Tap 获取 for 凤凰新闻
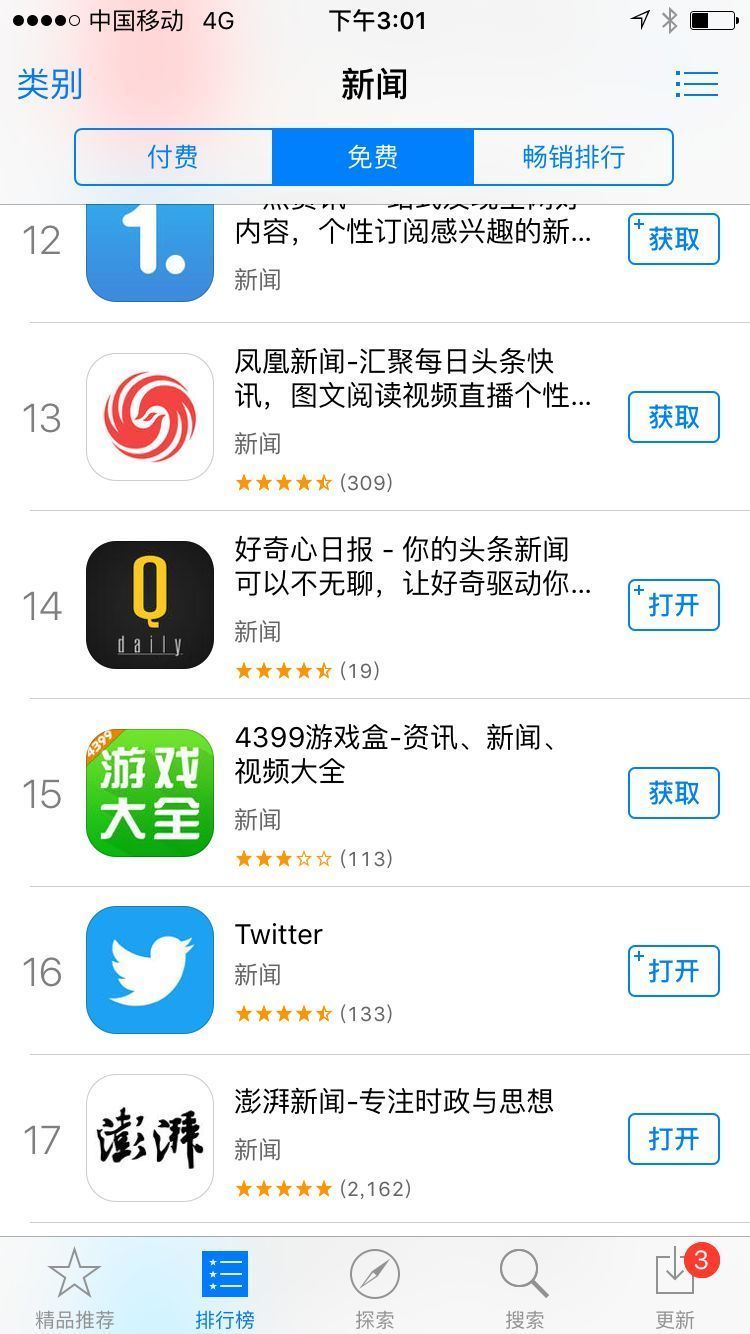The width and height of the screenshot is (750, 1334). pyautogui.click(x=673, y=417)
